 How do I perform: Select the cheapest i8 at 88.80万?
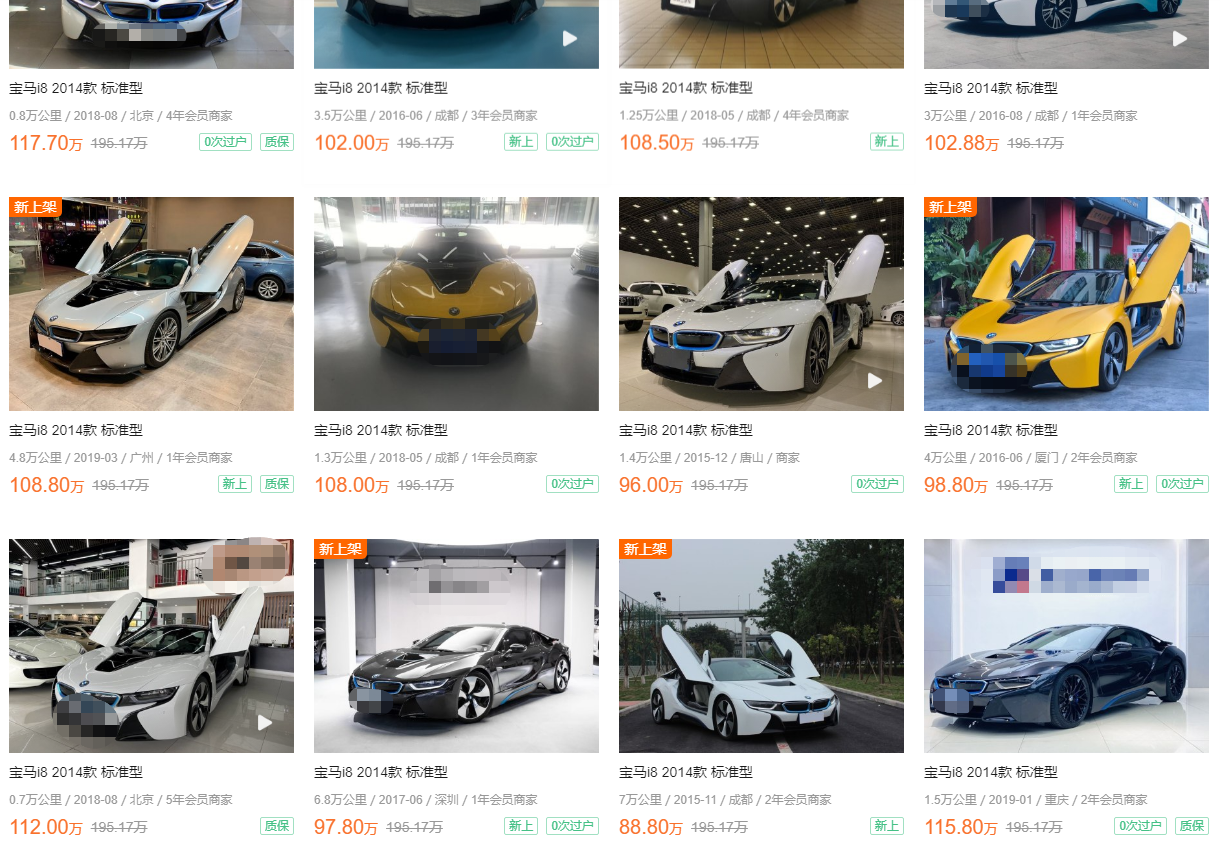[761, 646]
